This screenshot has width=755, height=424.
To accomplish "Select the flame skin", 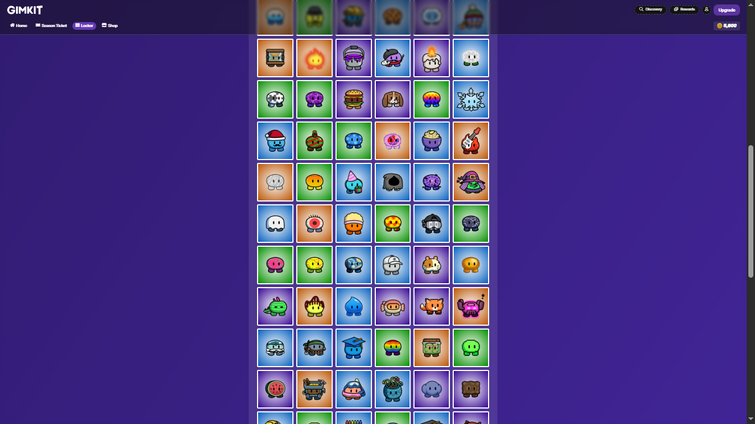I will point(314,59).
